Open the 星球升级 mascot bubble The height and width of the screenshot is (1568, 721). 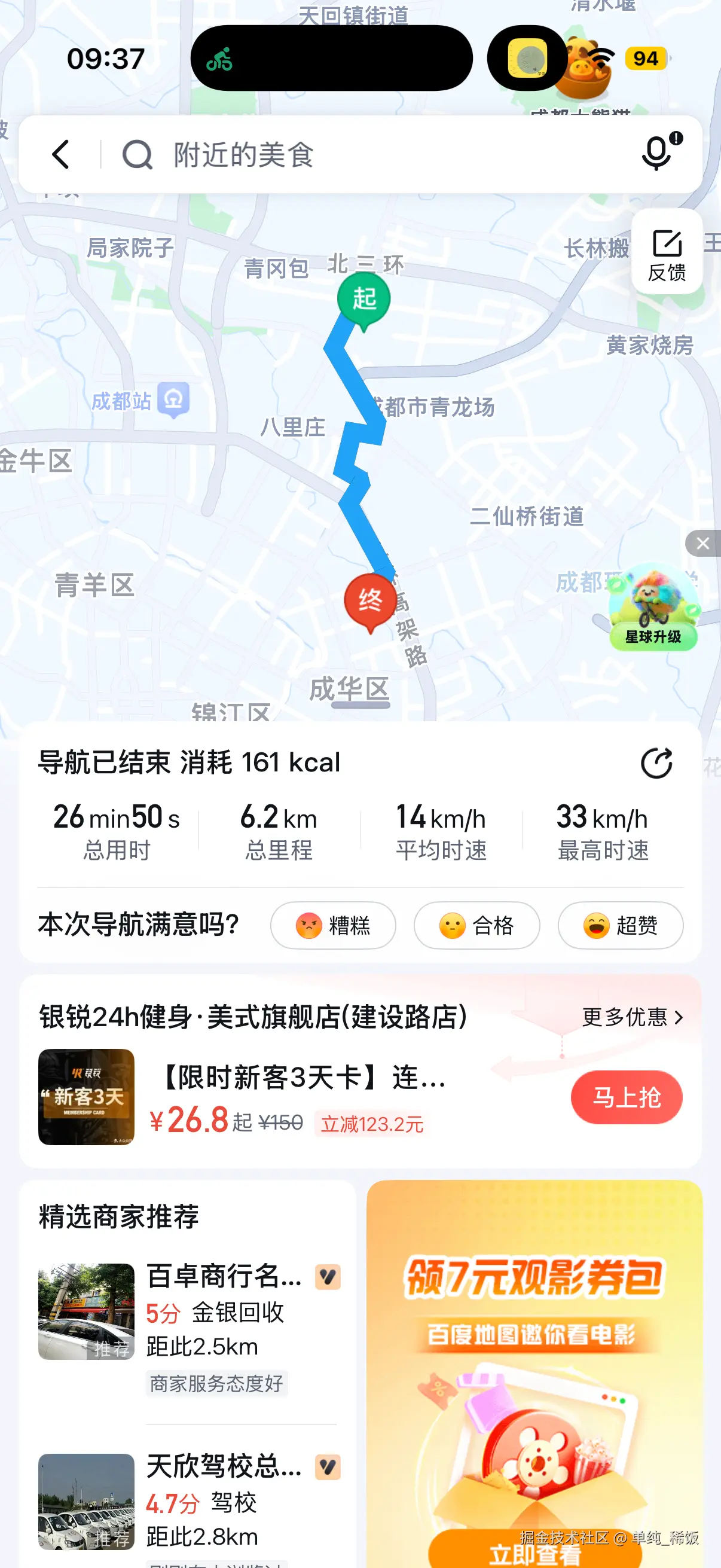(x=654, y=609)
